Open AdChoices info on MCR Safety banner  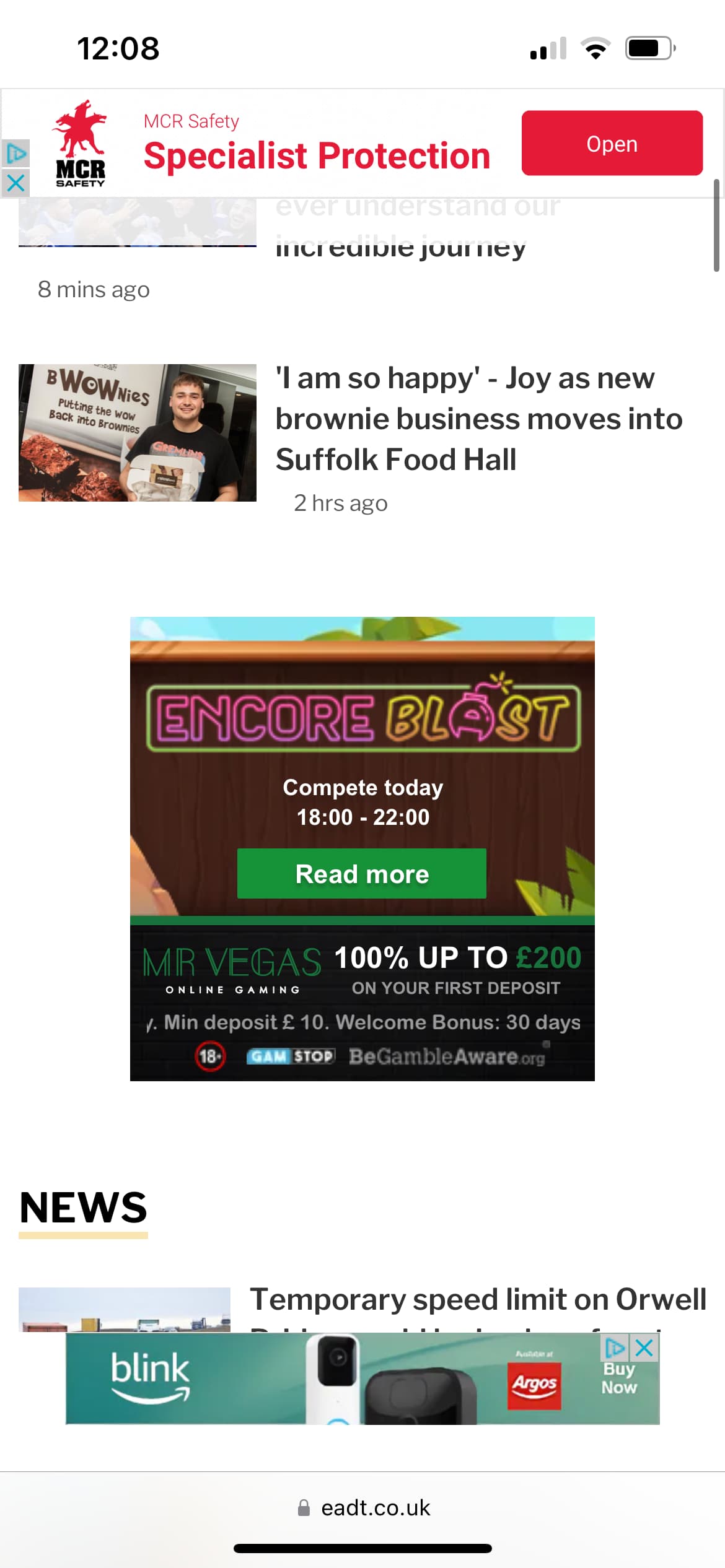point(15,153)
